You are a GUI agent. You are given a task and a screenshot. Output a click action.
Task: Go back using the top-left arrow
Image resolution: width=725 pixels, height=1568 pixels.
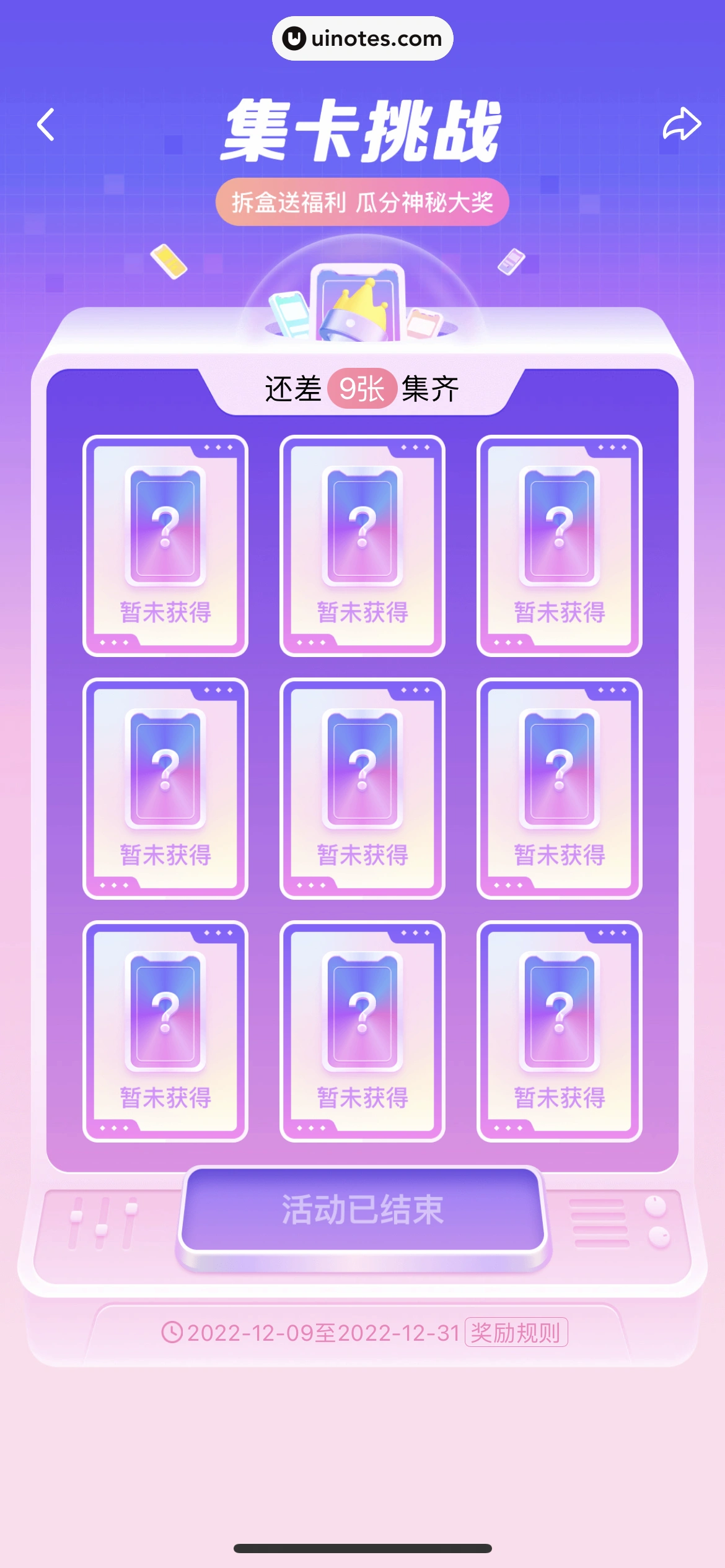[46, 124]
